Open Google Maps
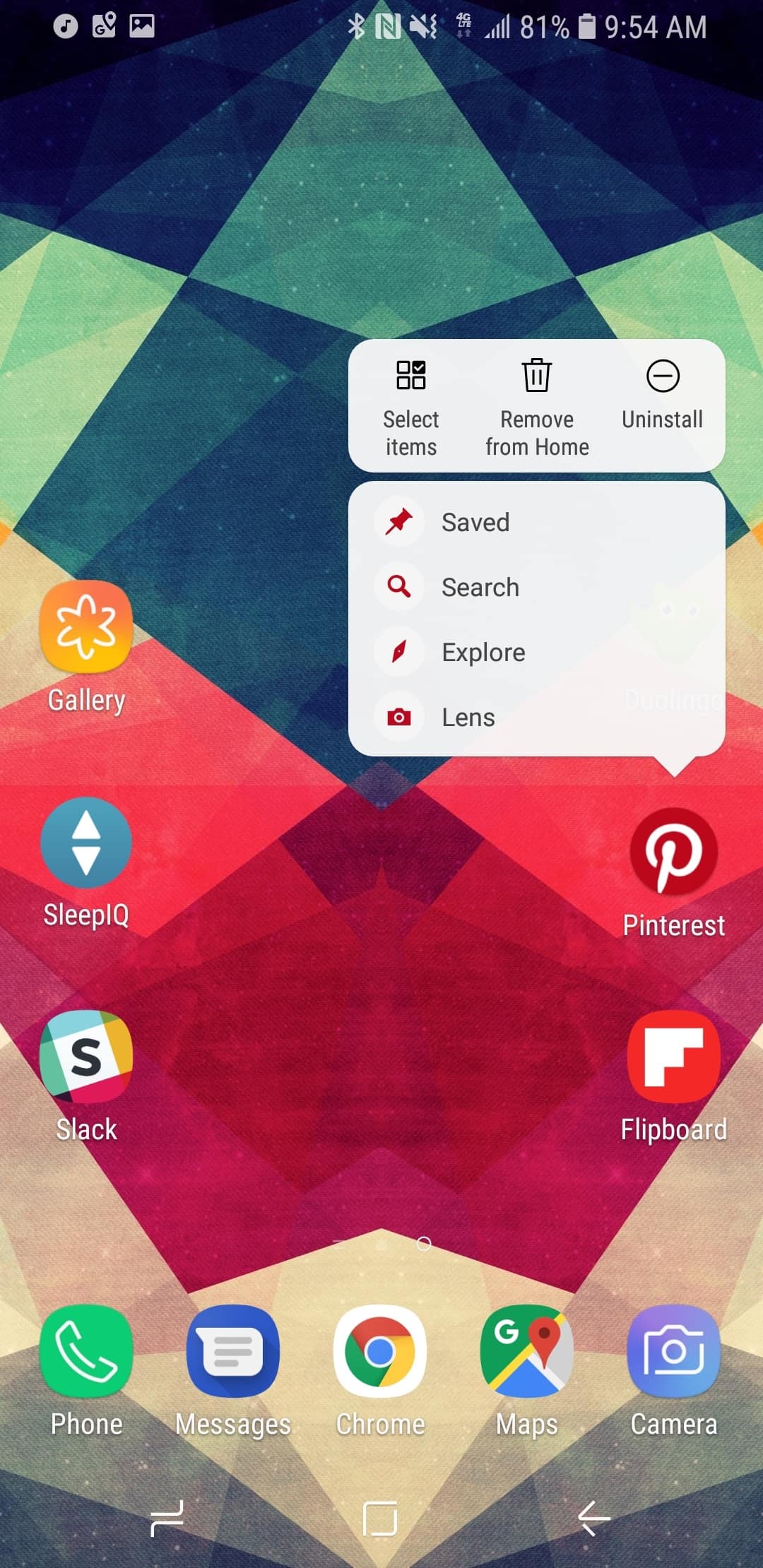 [527, 1370]
